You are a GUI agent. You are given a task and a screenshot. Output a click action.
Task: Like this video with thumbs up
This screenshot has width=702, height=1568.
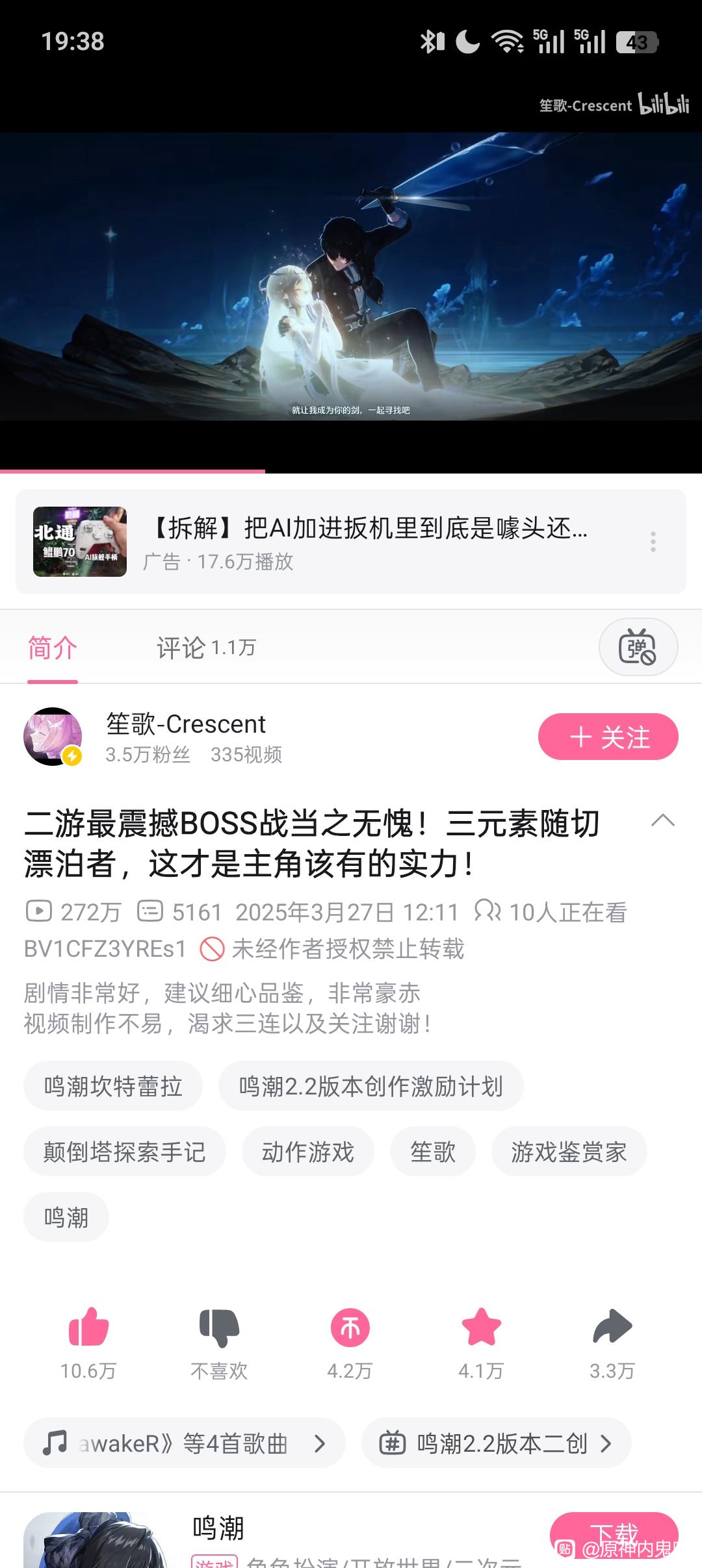coord(88,1327)
